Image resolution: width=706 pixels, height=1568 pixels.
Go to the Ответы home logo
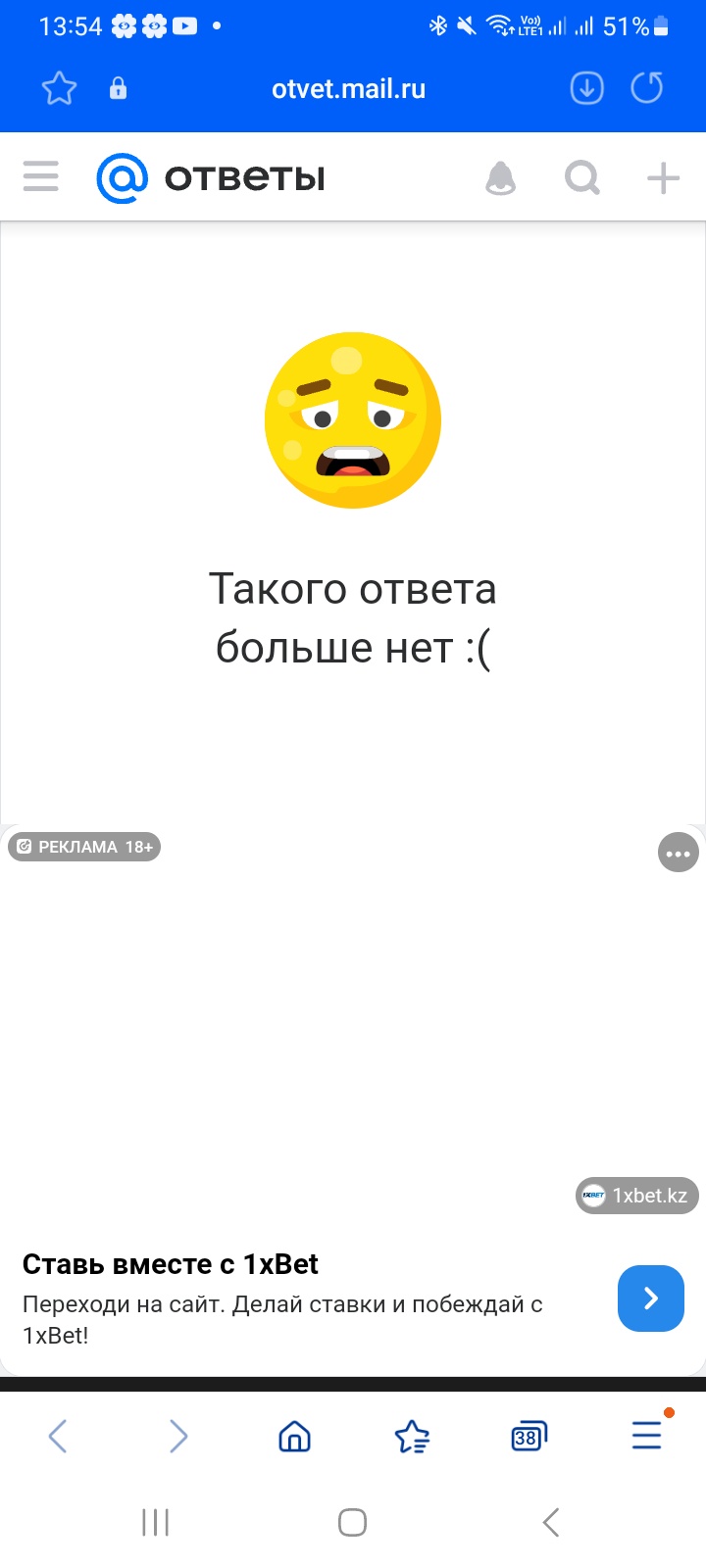click(211, 178)
